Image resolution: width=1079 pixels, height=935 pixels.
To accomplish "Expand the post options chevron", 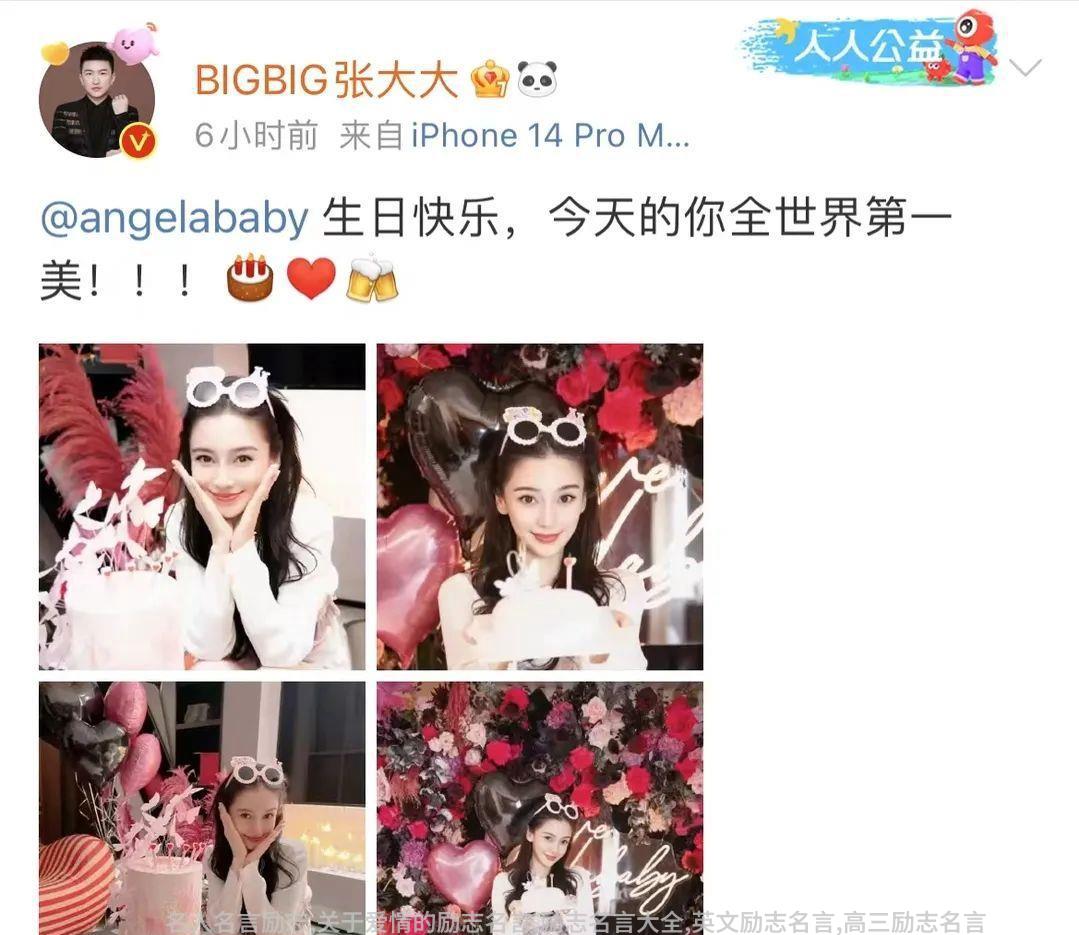I will tap(1025, 68).
